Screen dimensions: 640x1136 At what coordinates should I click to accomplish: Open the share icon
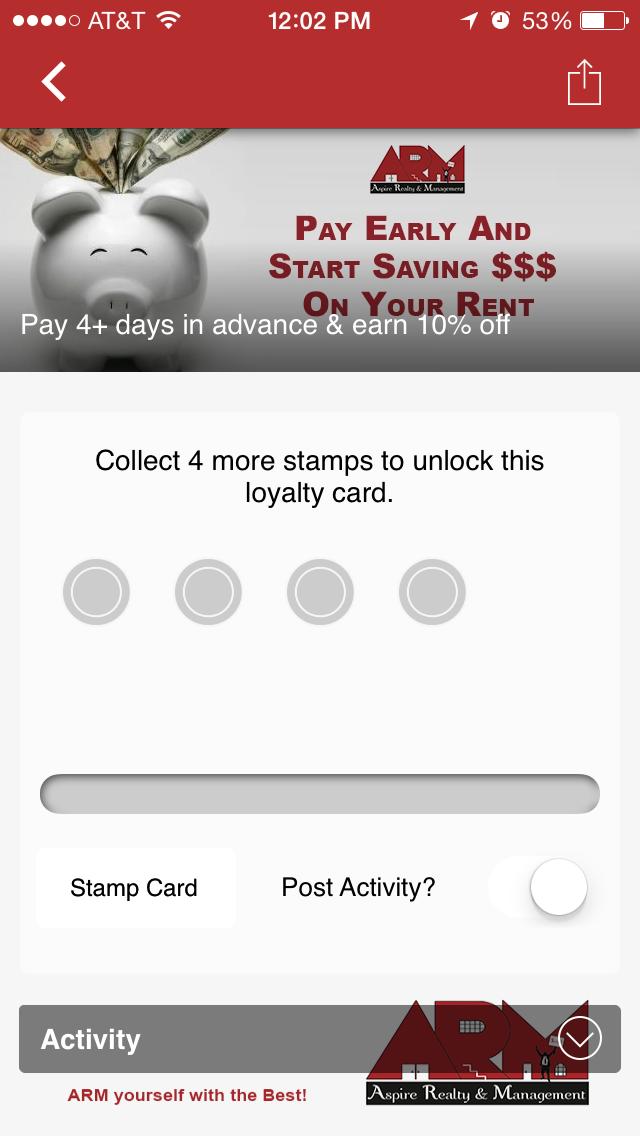tap(584, 82)
